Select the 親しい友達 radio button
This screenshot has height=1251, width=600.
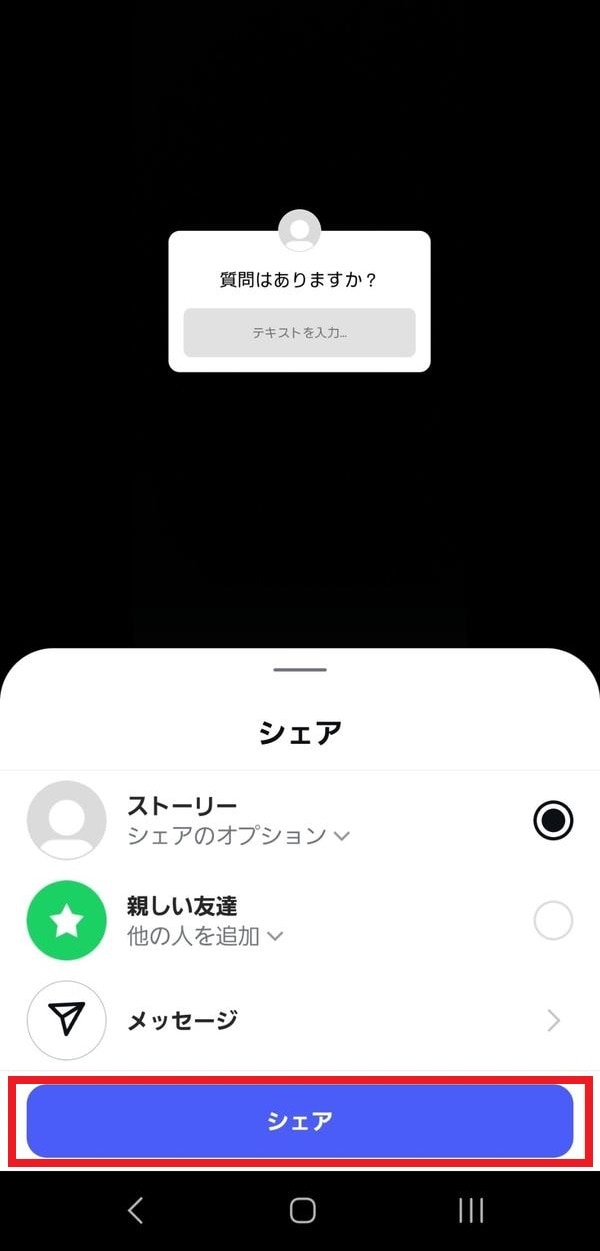pos(553,921)
